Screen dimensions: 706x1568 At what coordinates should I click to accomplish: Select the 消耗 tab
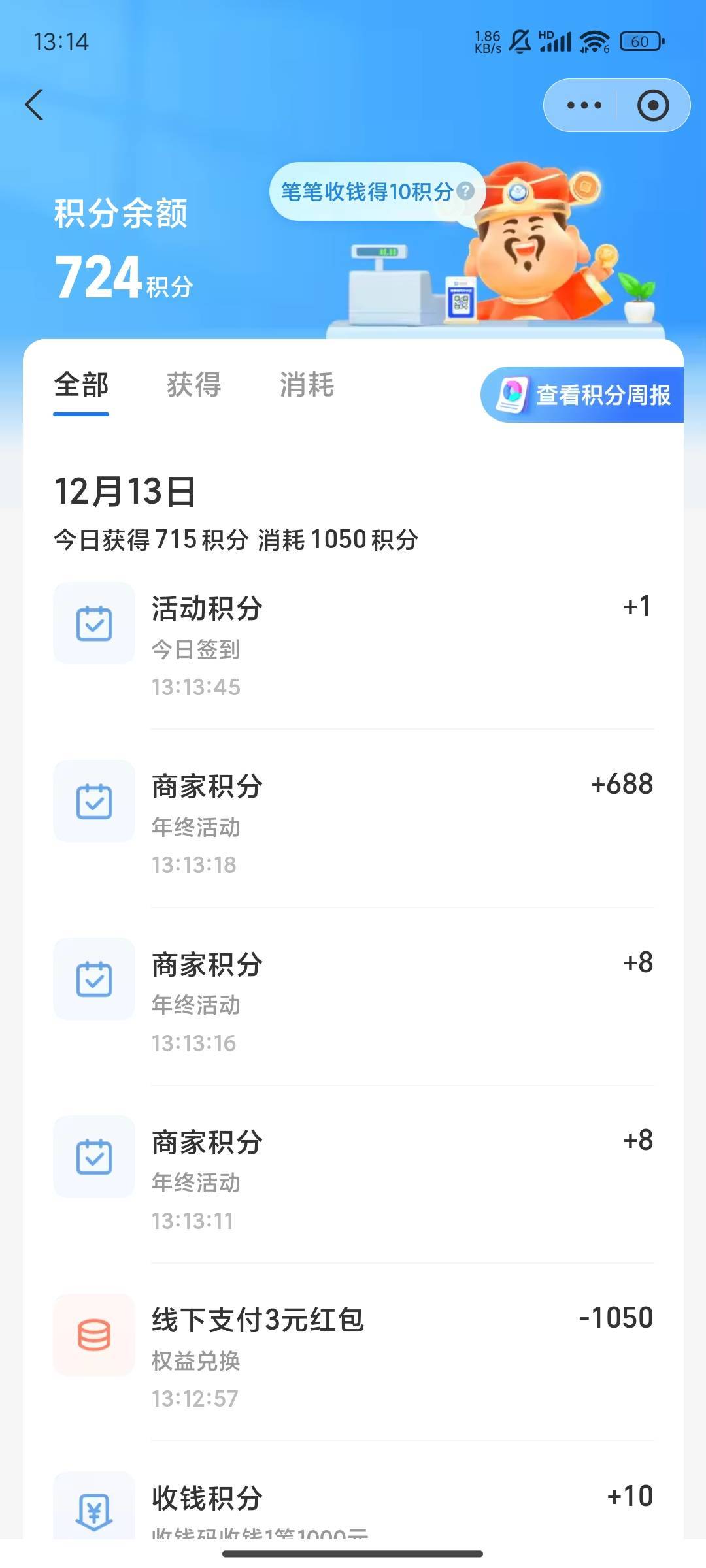click(307, 385)
